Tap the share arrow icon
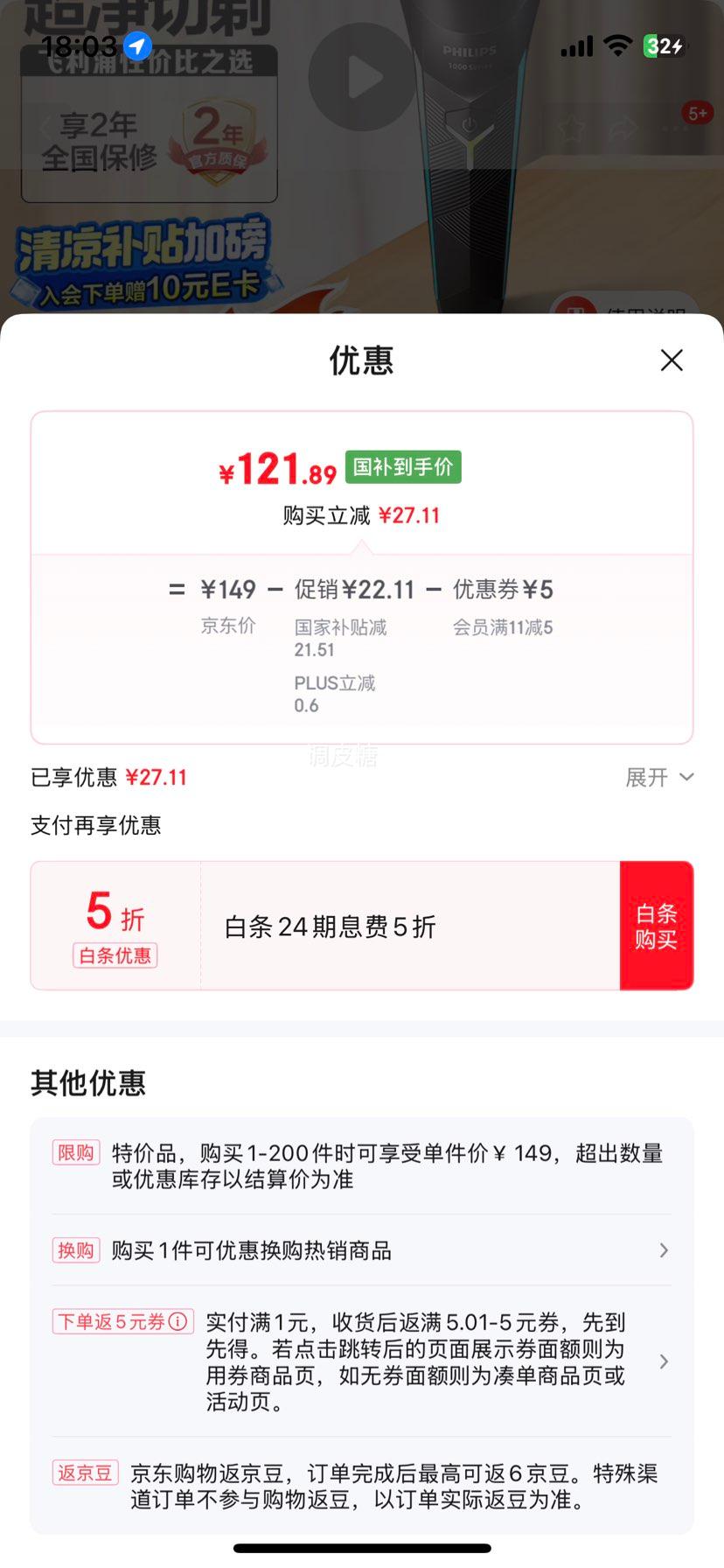 click(x=622, y=127)
